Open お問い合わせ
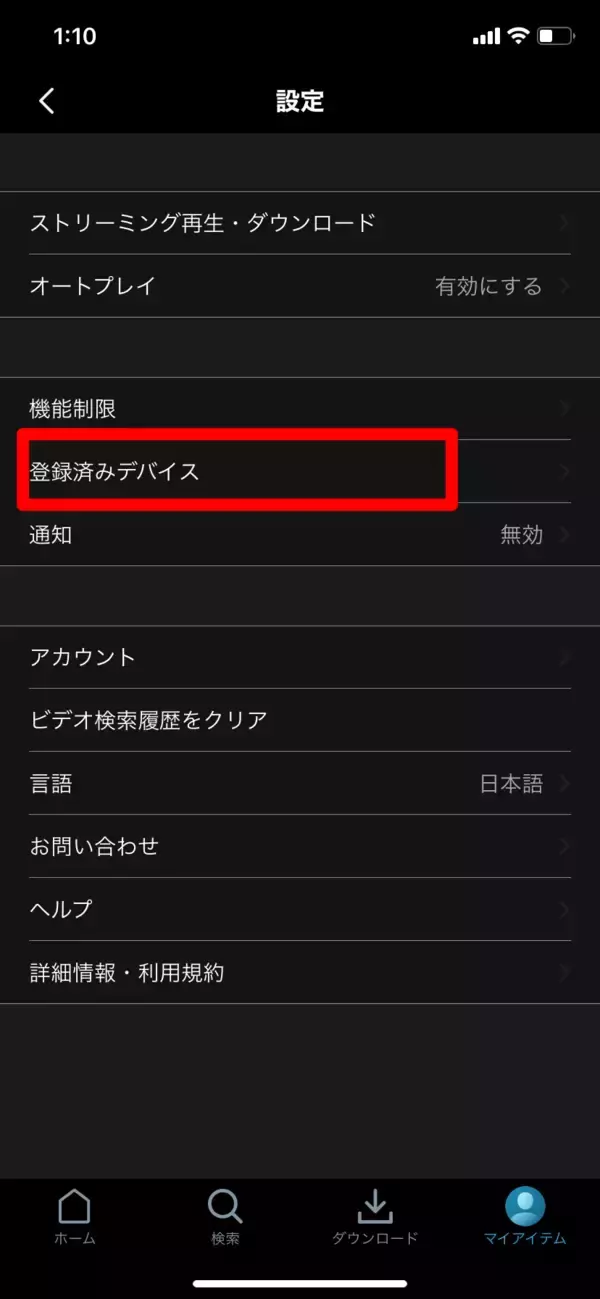The width and height of the screenshot is (600, 1299). [x=300, y=846]
